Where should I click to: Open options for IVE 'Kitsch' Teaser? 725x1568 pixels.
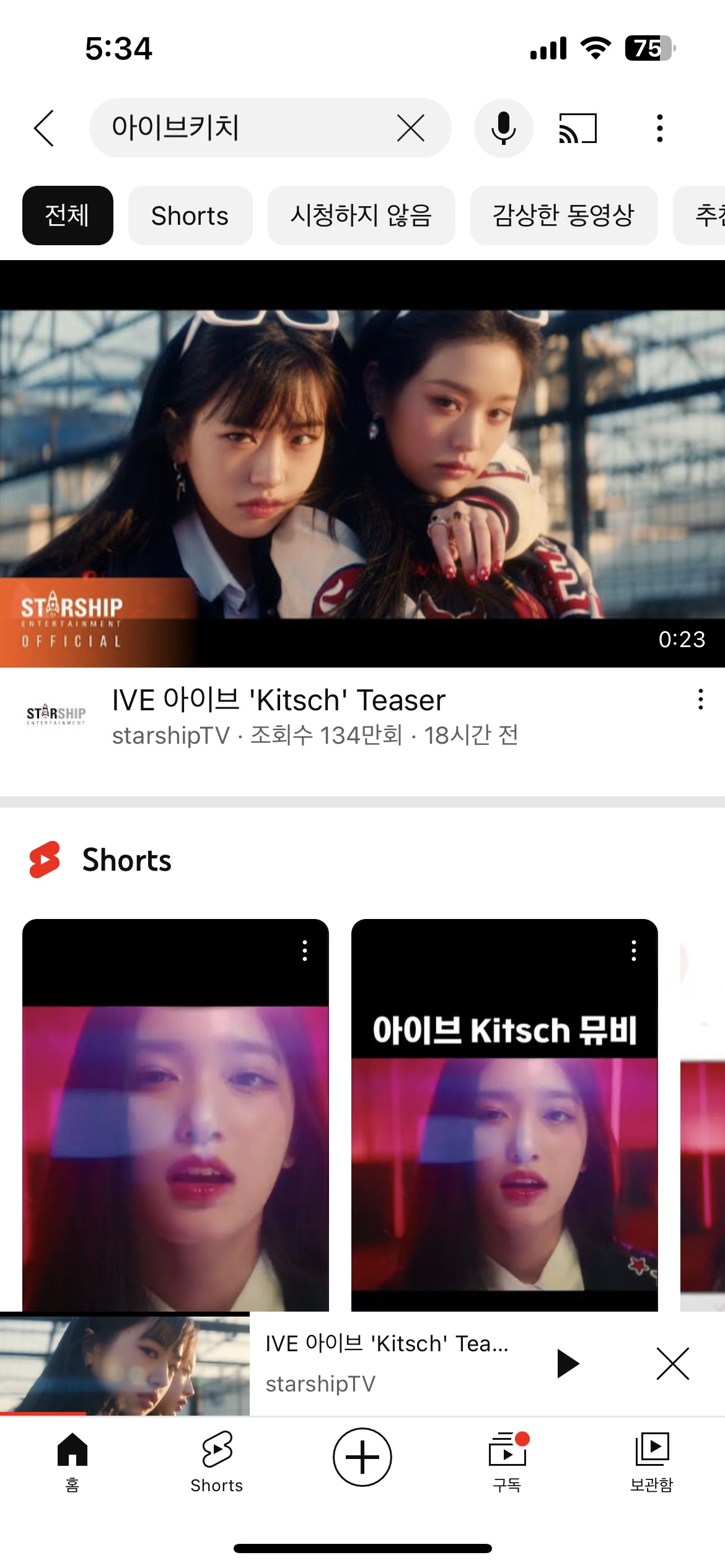(700, 699)
